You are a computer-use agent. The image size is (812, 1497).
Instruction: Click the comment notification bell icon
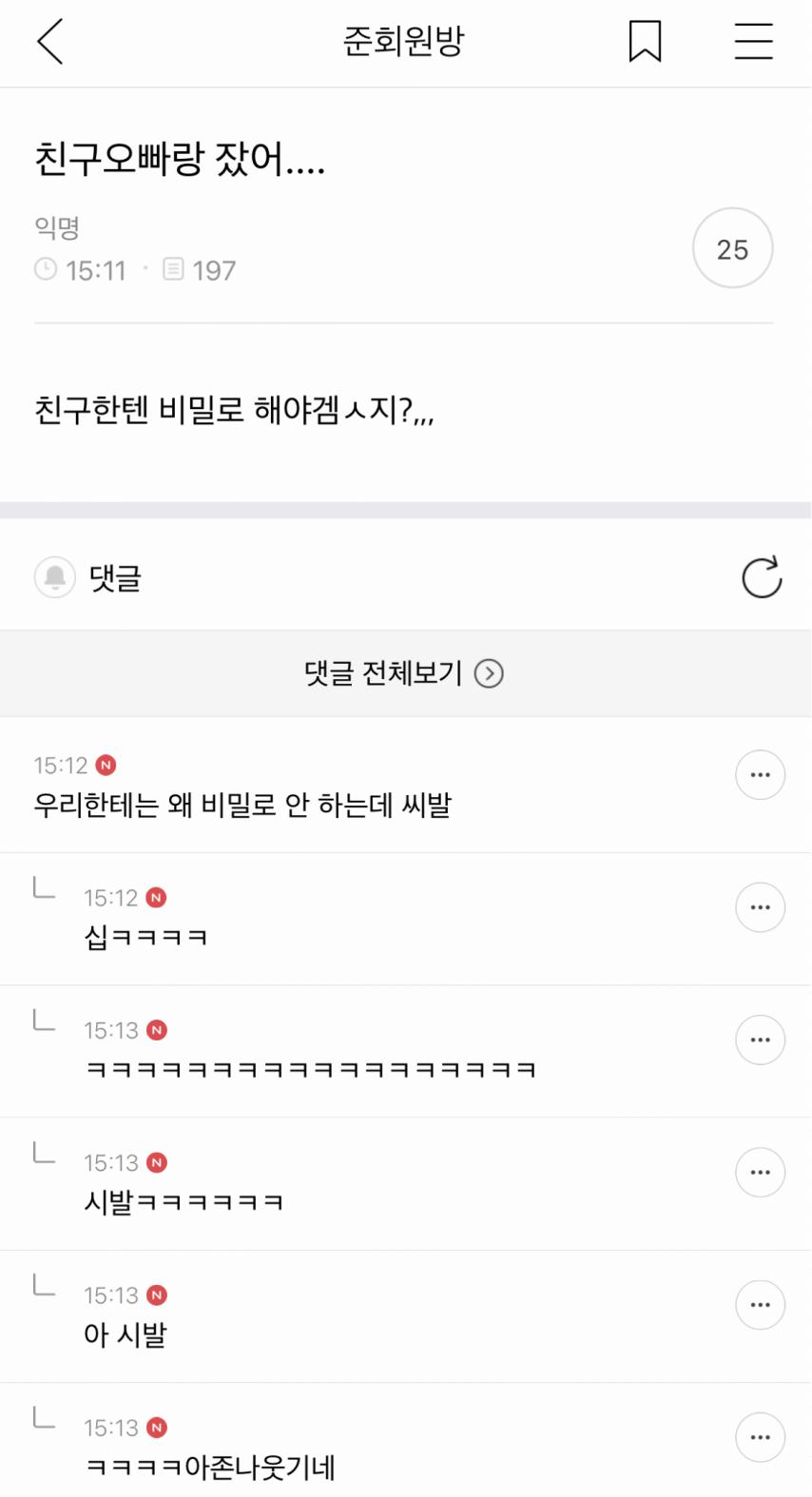[x=55, y=576]
